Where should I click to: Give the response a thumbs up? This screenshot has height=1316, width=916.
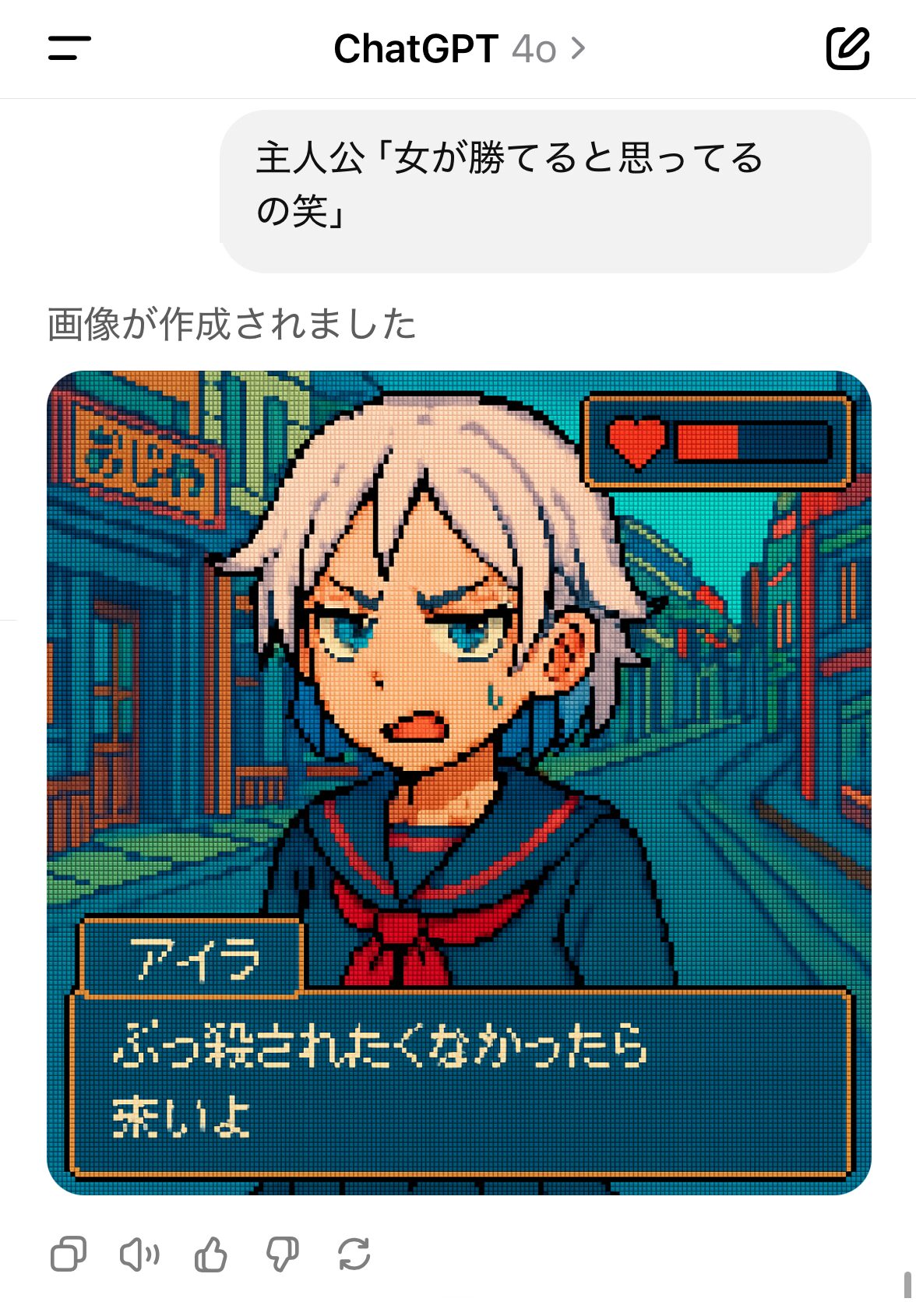point(210,1254)
